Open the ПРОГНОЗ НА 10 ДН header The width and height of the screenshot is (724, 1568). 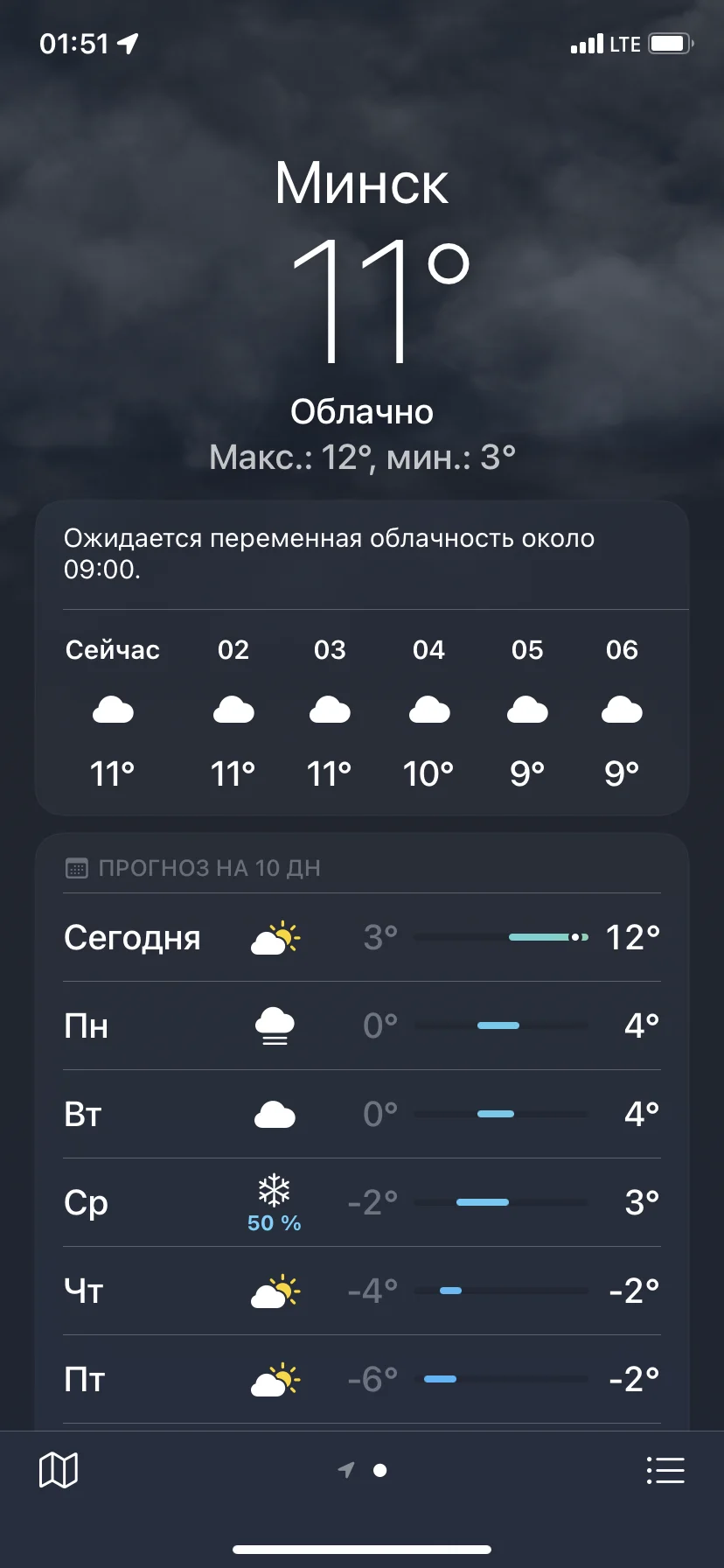click(x=210, y=867)
